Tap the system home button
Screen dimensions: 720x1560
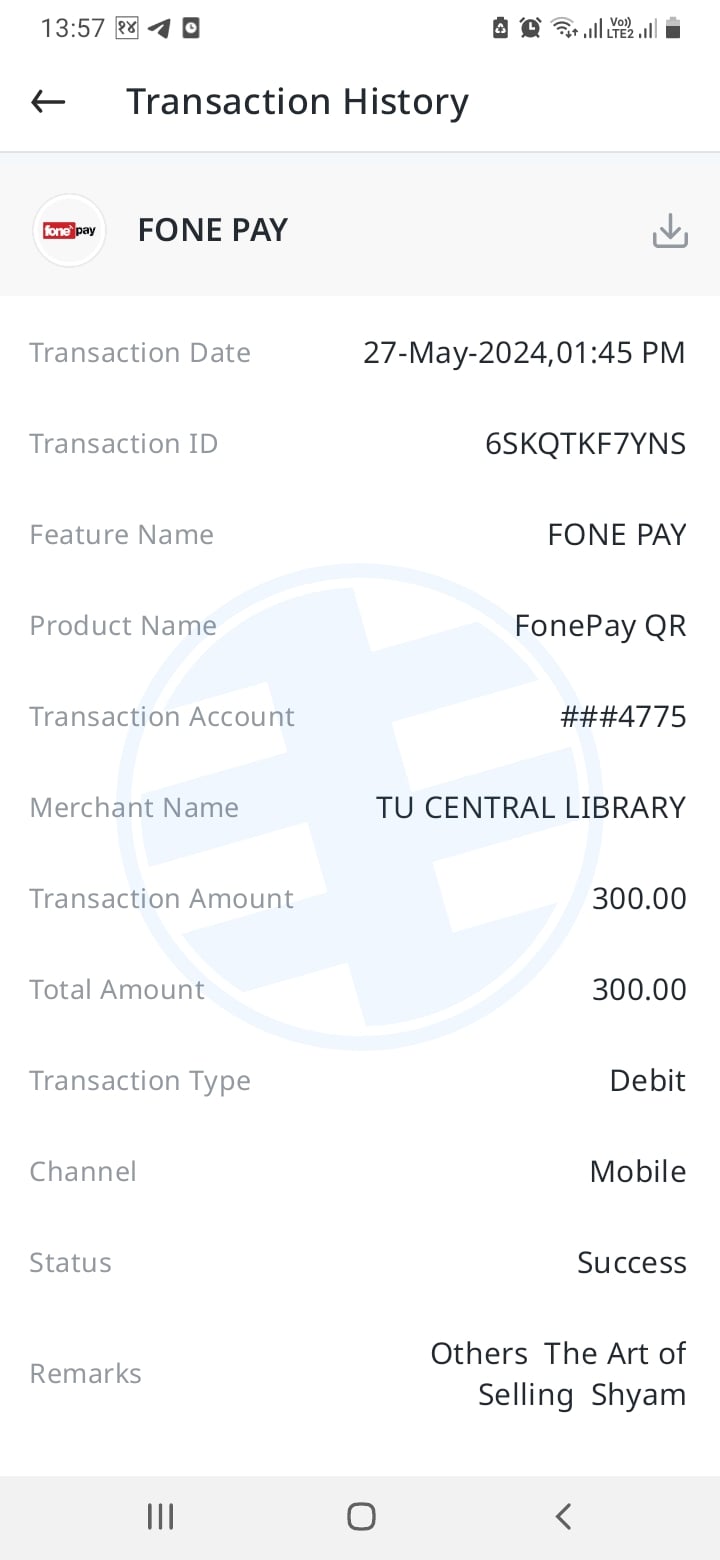(361, 1517)
